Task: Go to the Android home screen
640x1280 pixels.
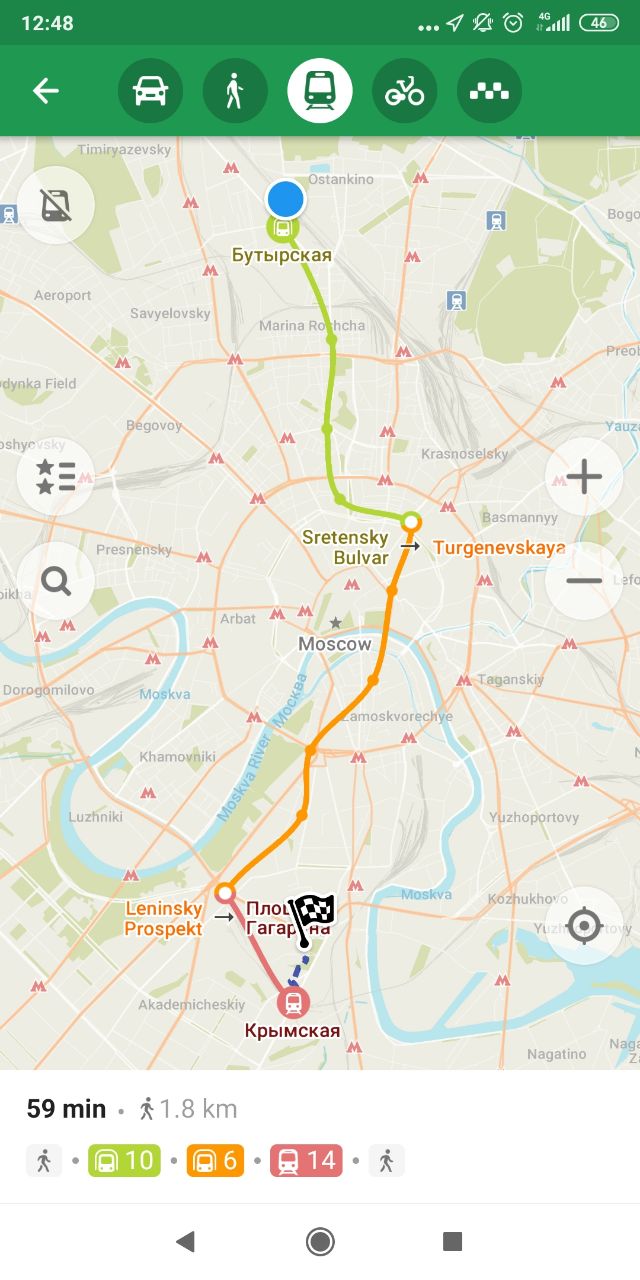Action: click(x=320, y=1242)
